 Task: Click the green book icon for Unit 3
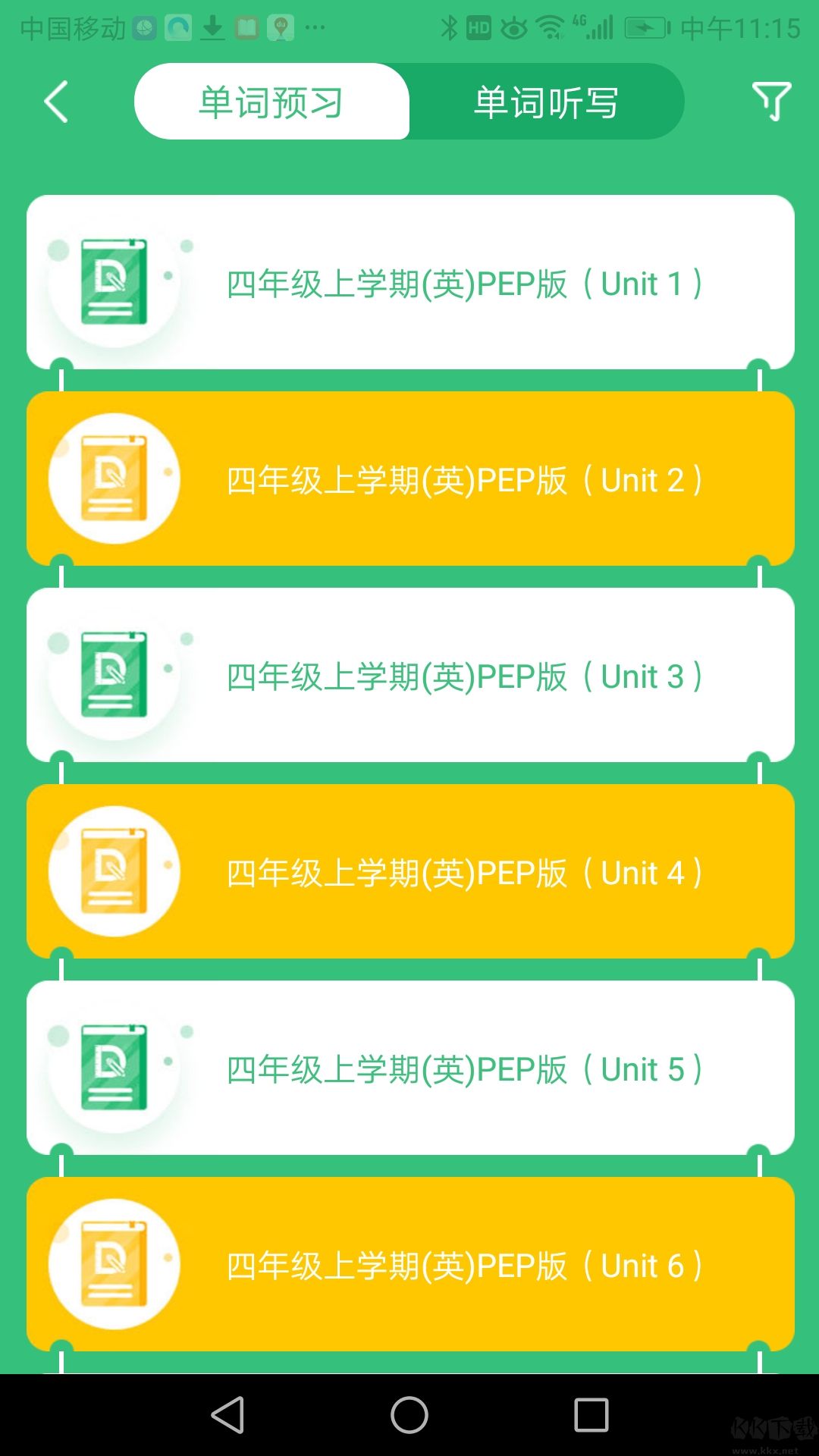pos(114,675)
